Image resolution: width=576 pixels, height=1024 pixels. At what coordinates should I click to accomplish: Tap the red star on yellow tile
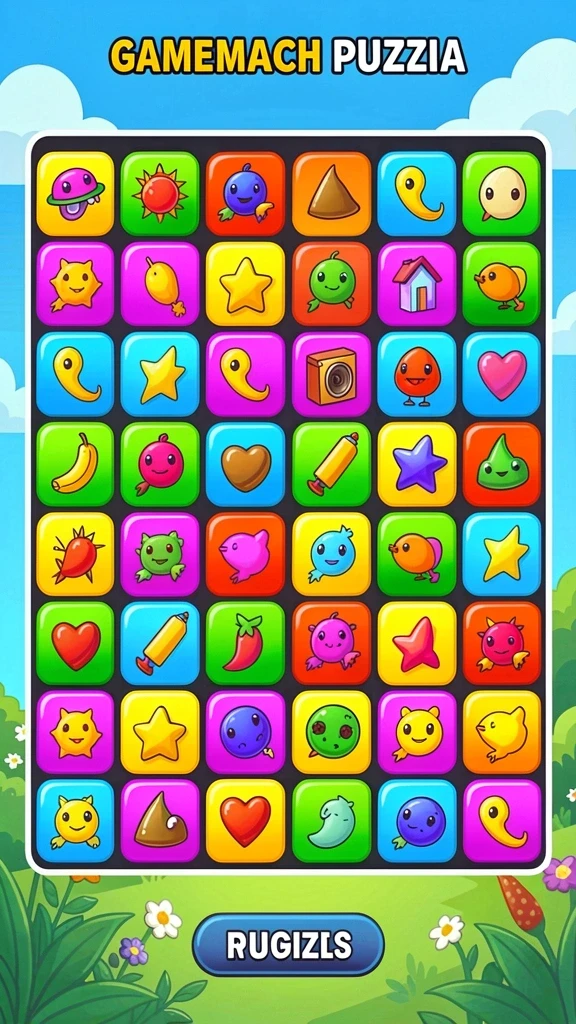tap(417, 644)
